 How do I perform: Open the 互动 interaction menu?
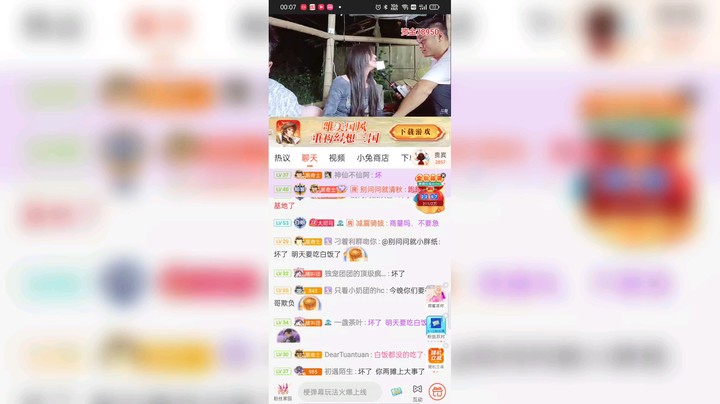pyautogui.click(x=417, y=392)
